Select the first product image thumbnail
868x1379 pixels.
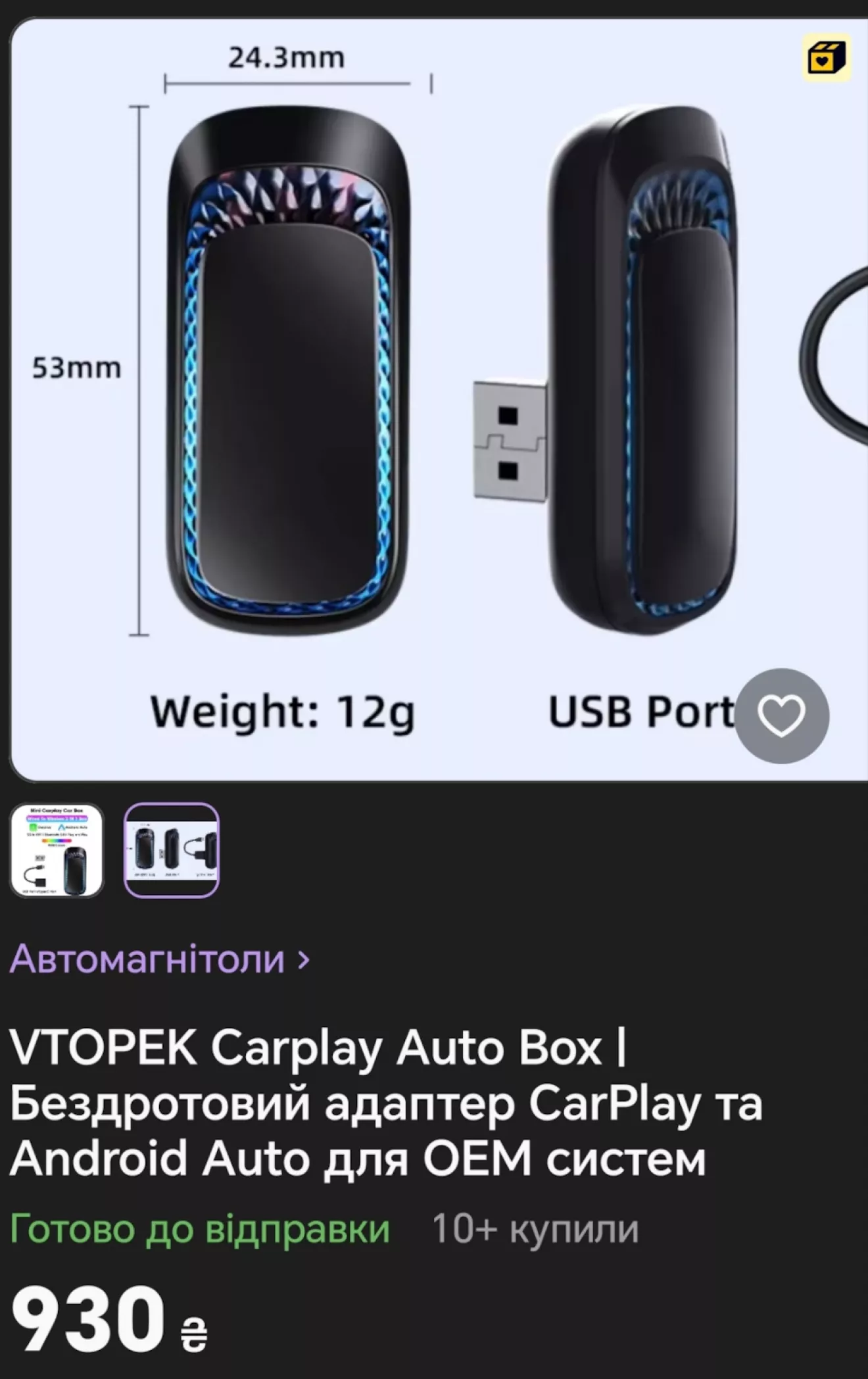(57, 850)
